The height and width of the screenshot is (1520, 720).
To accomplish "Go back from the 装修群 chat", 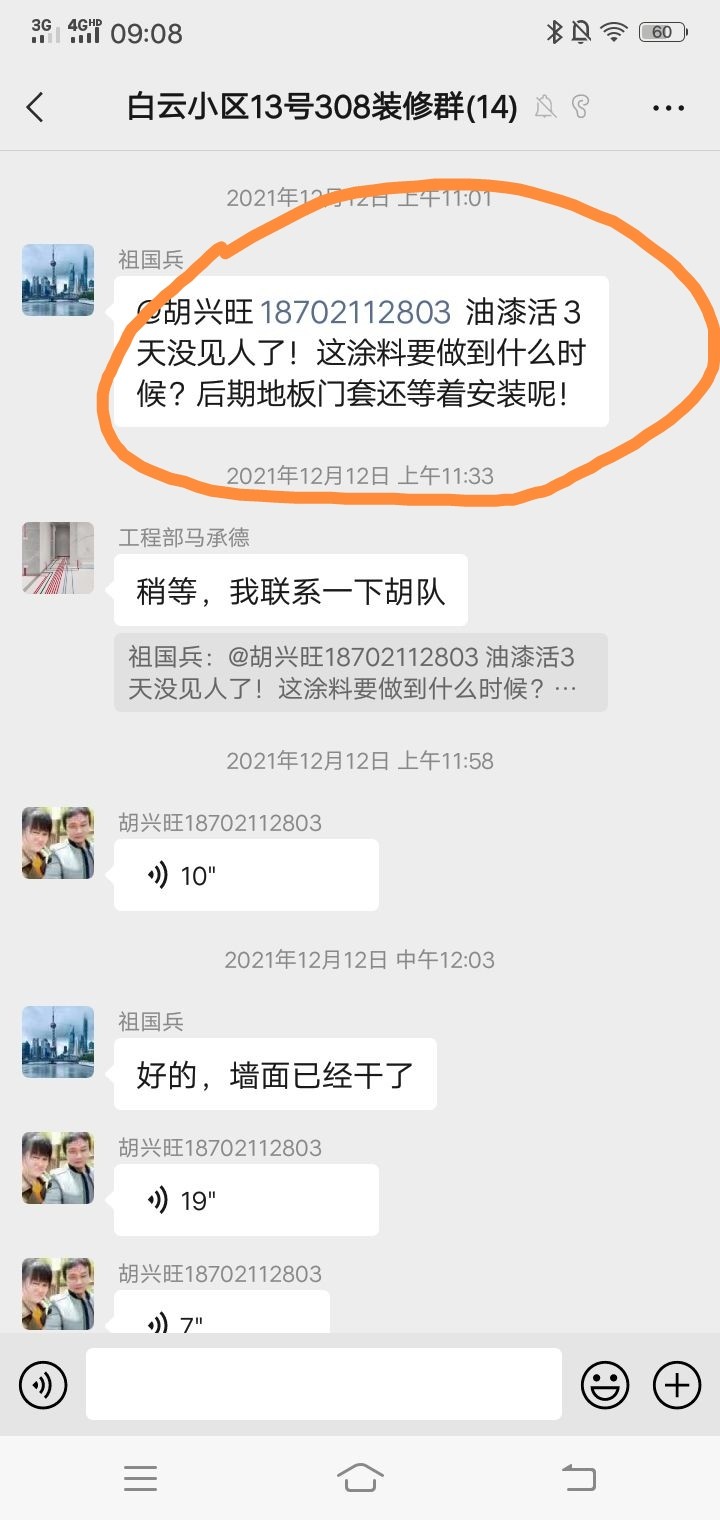I will click(35, 108).
